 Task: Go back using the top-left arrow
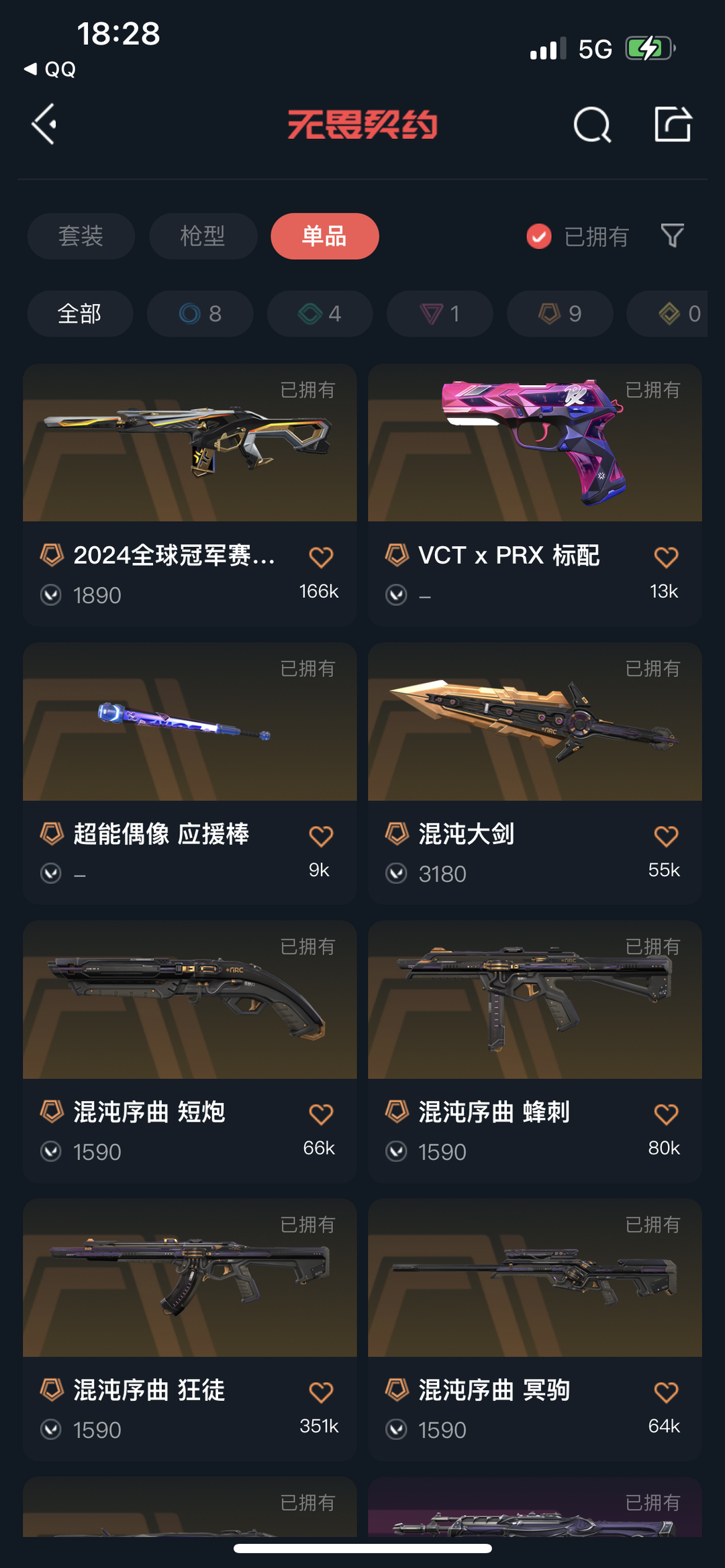(44, 124)
